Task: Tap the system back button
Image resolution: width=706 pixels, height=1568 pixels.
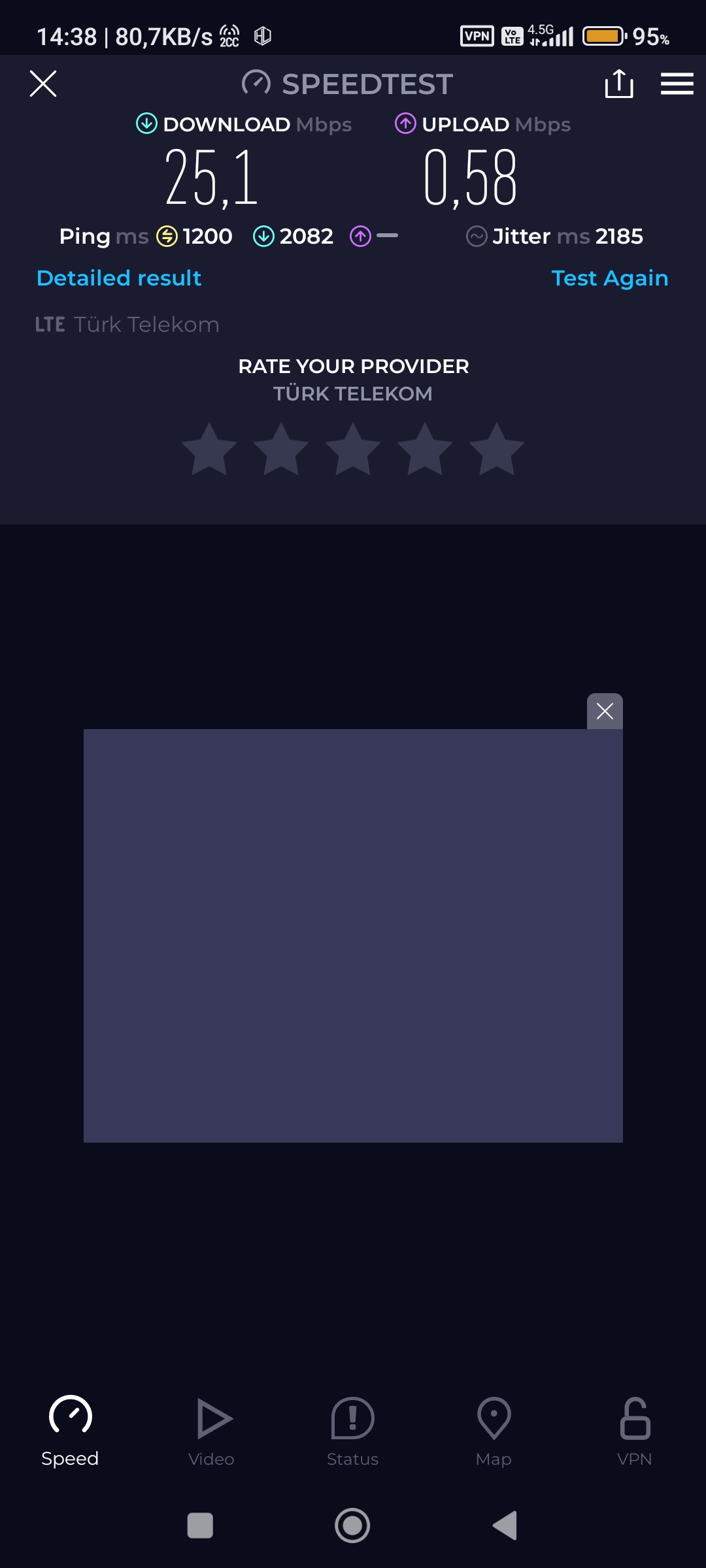Action: (505, 1526)
